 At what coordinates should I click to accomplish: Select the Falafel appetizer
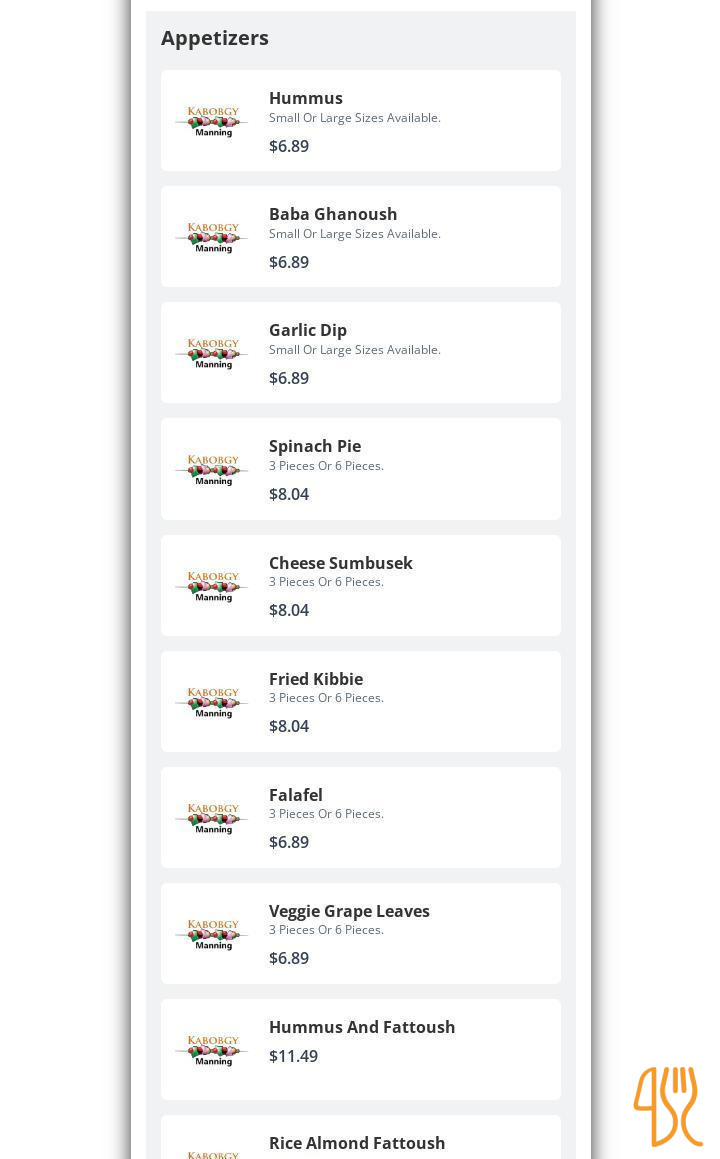pos(360,817)
